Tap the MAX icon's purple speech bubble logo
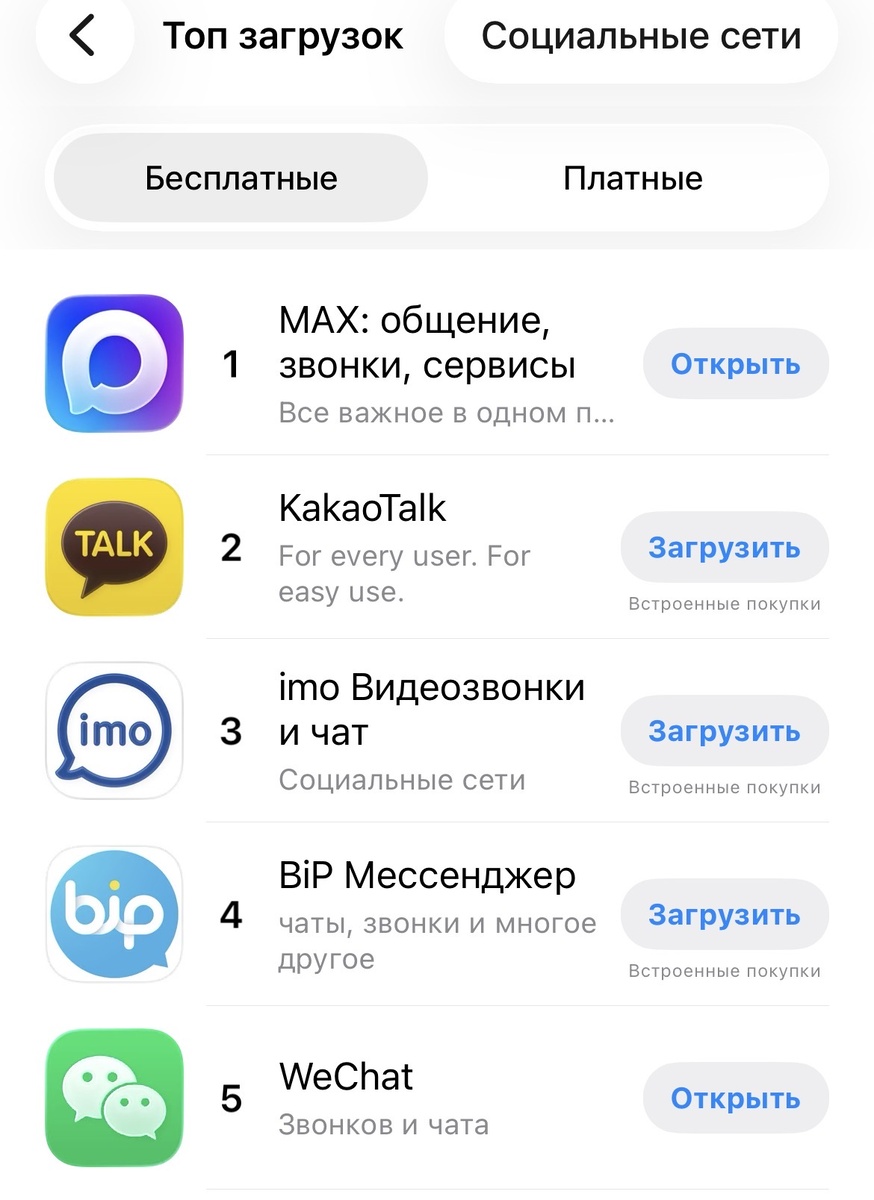 click(x=113, y=362)
